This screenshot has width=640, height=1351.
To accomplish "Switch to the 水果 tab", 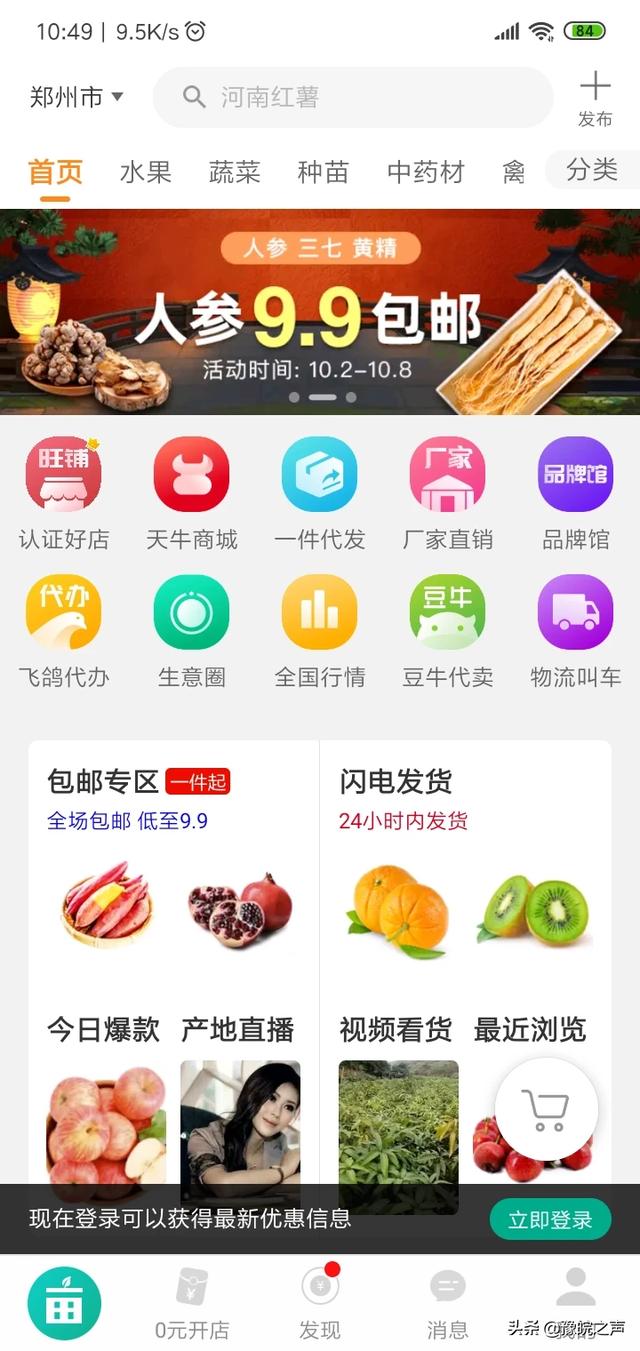I will tap(146, 172).
